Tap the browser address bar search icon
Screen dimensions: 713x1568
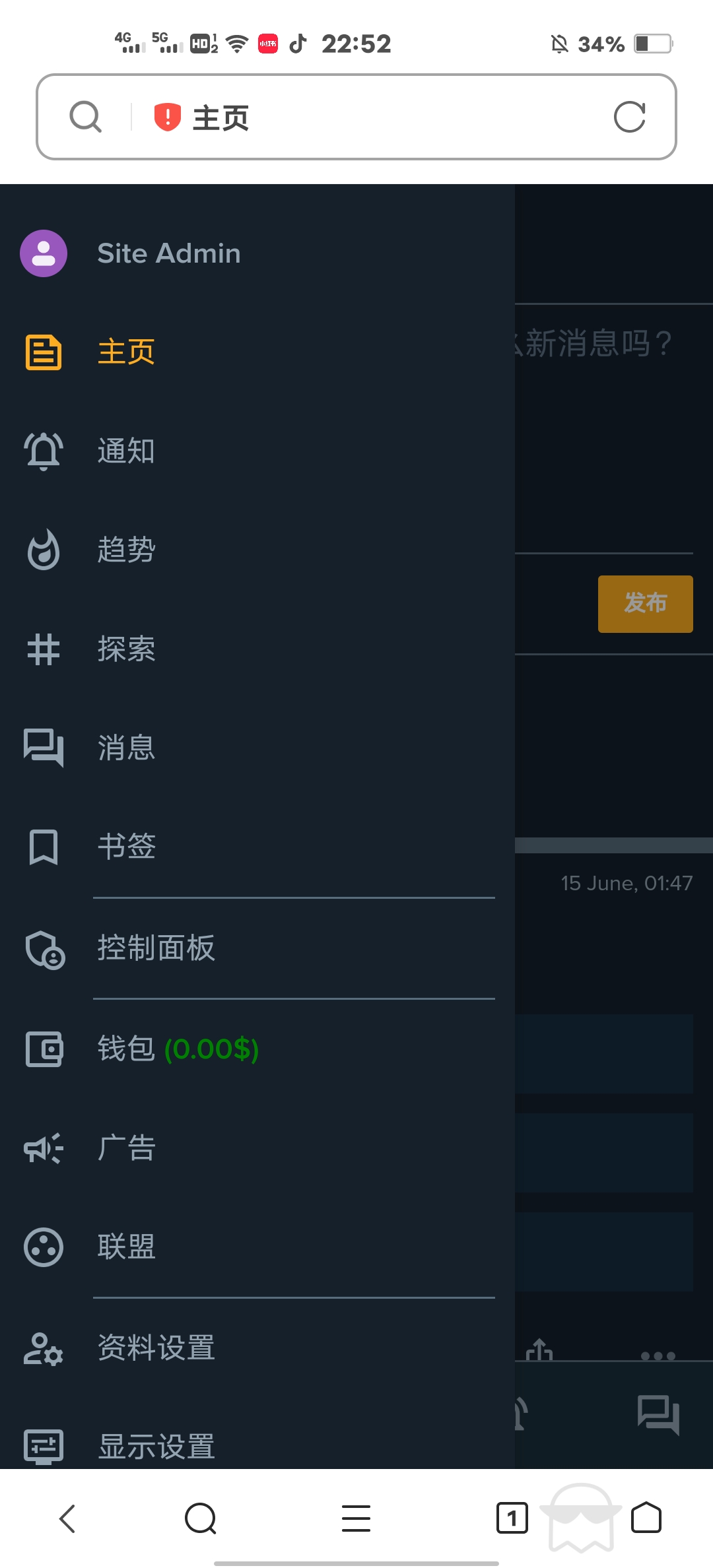click(86, 117)
